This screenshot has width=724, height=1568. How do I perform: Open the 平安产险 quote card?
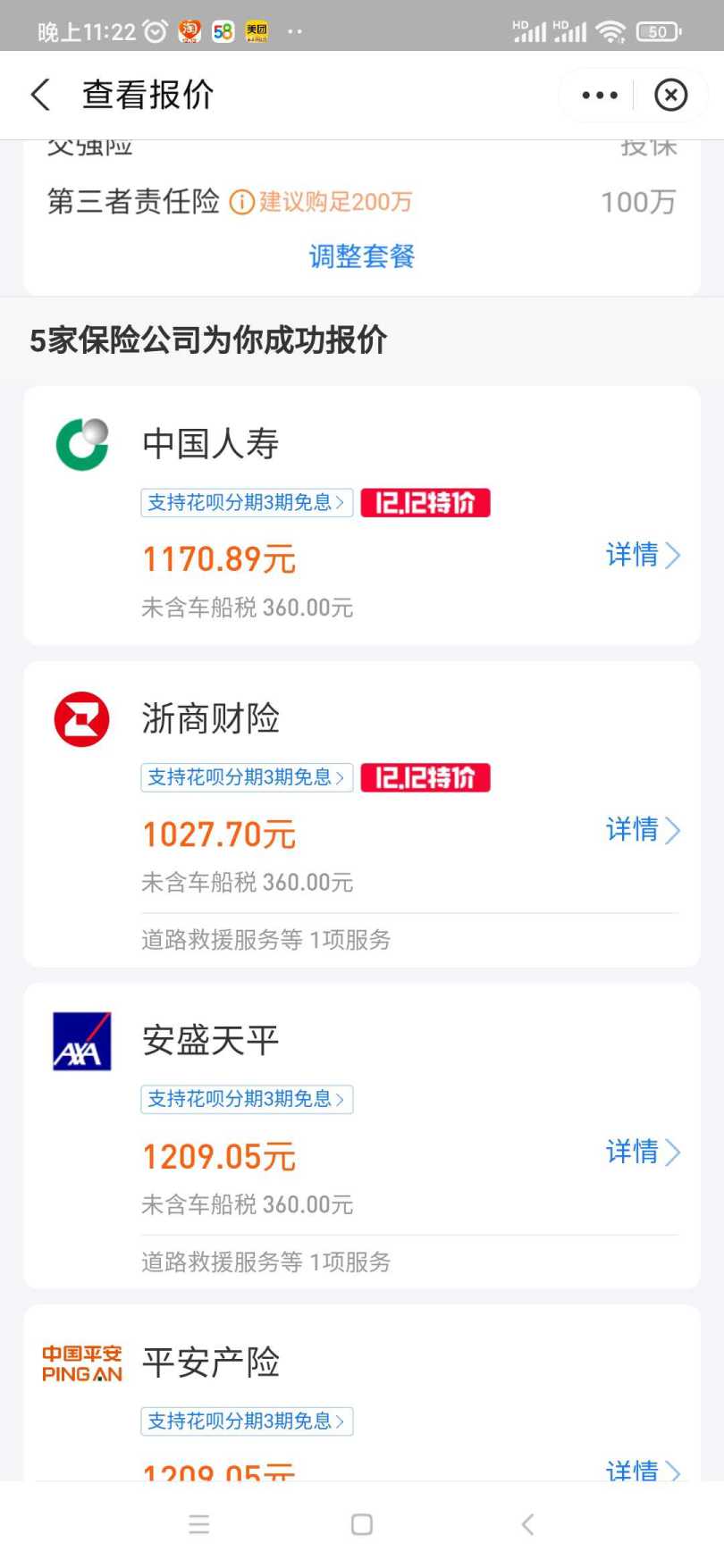[362, 1392]
